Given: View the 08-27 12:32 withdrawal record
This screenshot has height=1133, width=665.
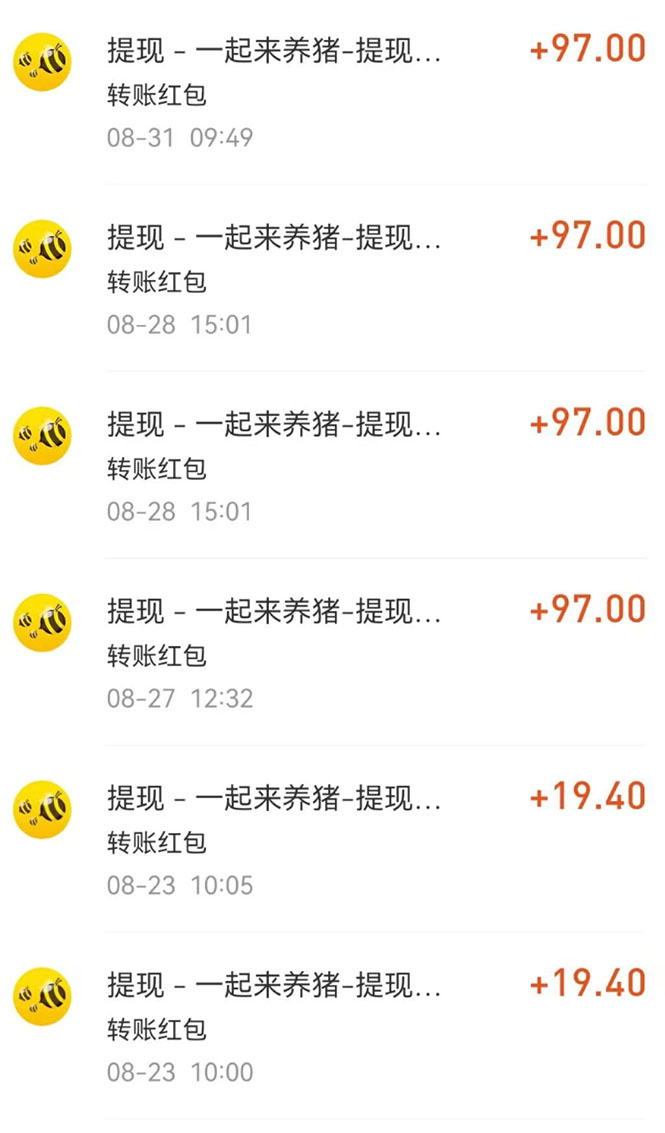Looking at the screenshot, I should click(x=330, y=652).
